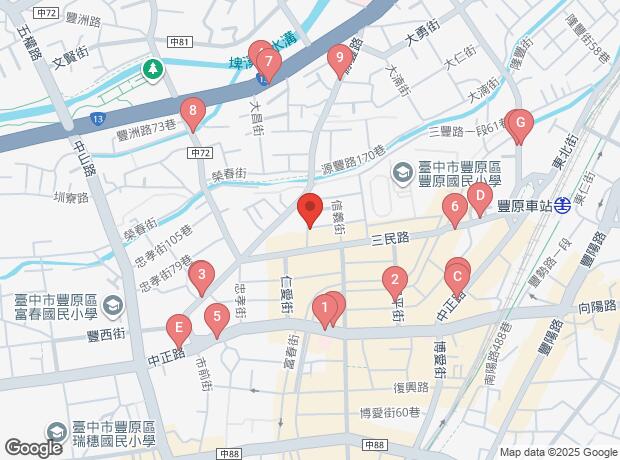This screenshot has width=620, height=460.
Task: Select the pin labeled E
Action: (x=179, y=331)
